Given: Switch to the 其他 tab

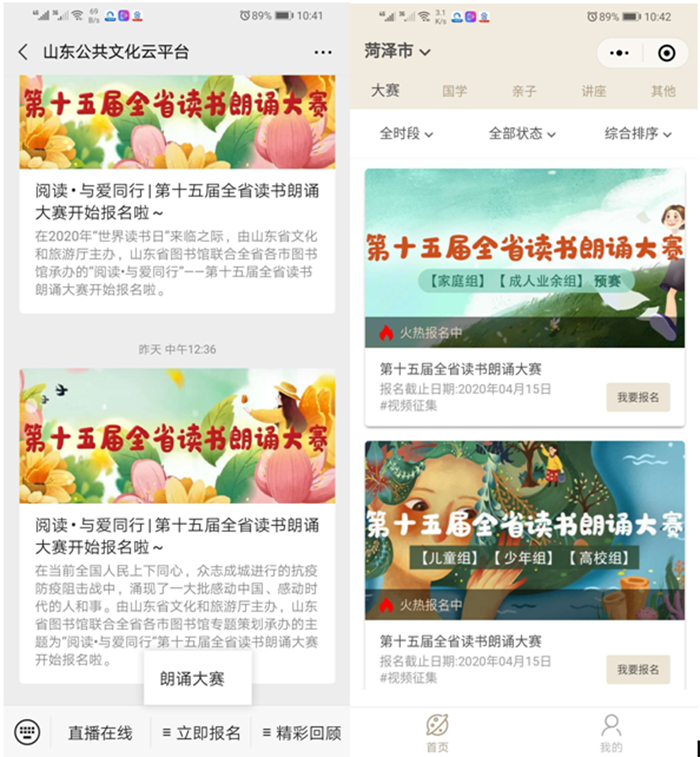Looking at the screenshot, I should (x=663, y=91).
